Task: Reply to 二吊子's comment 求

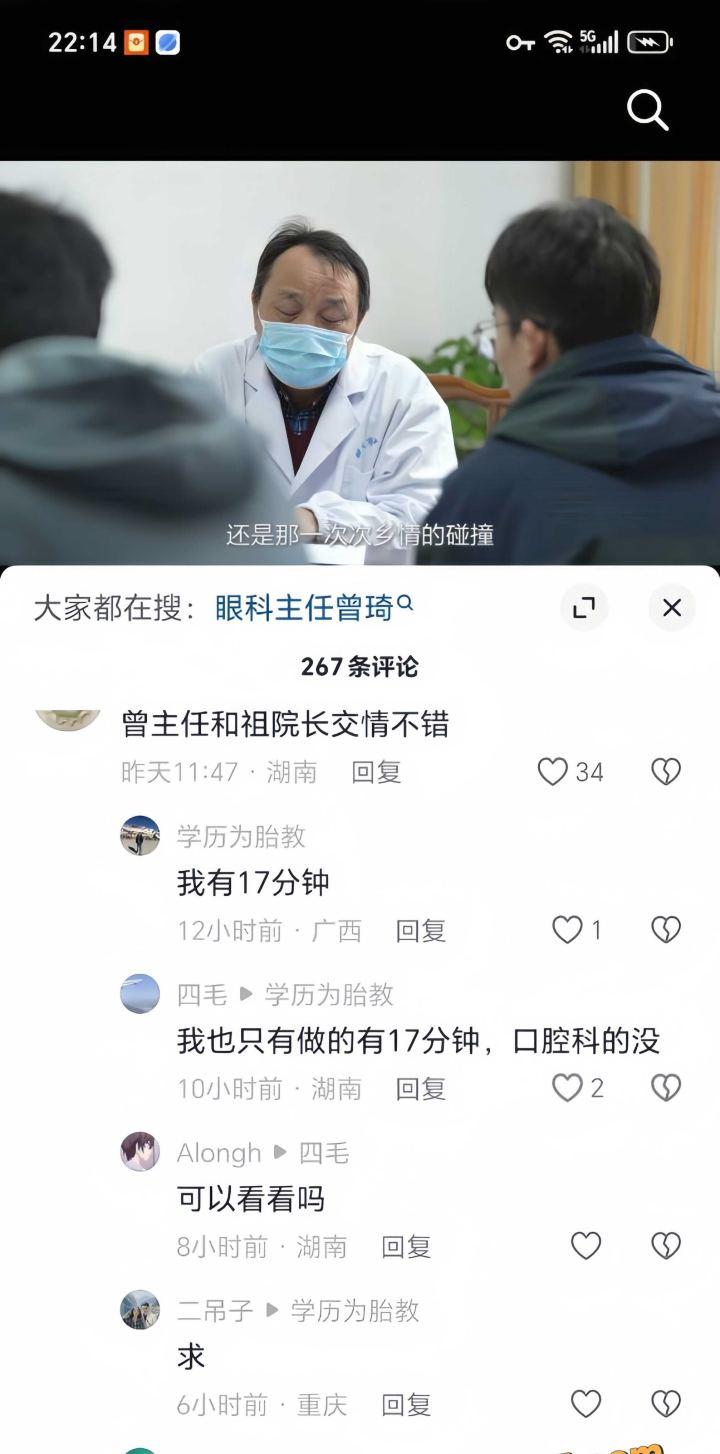Action: coord(406,1404)
